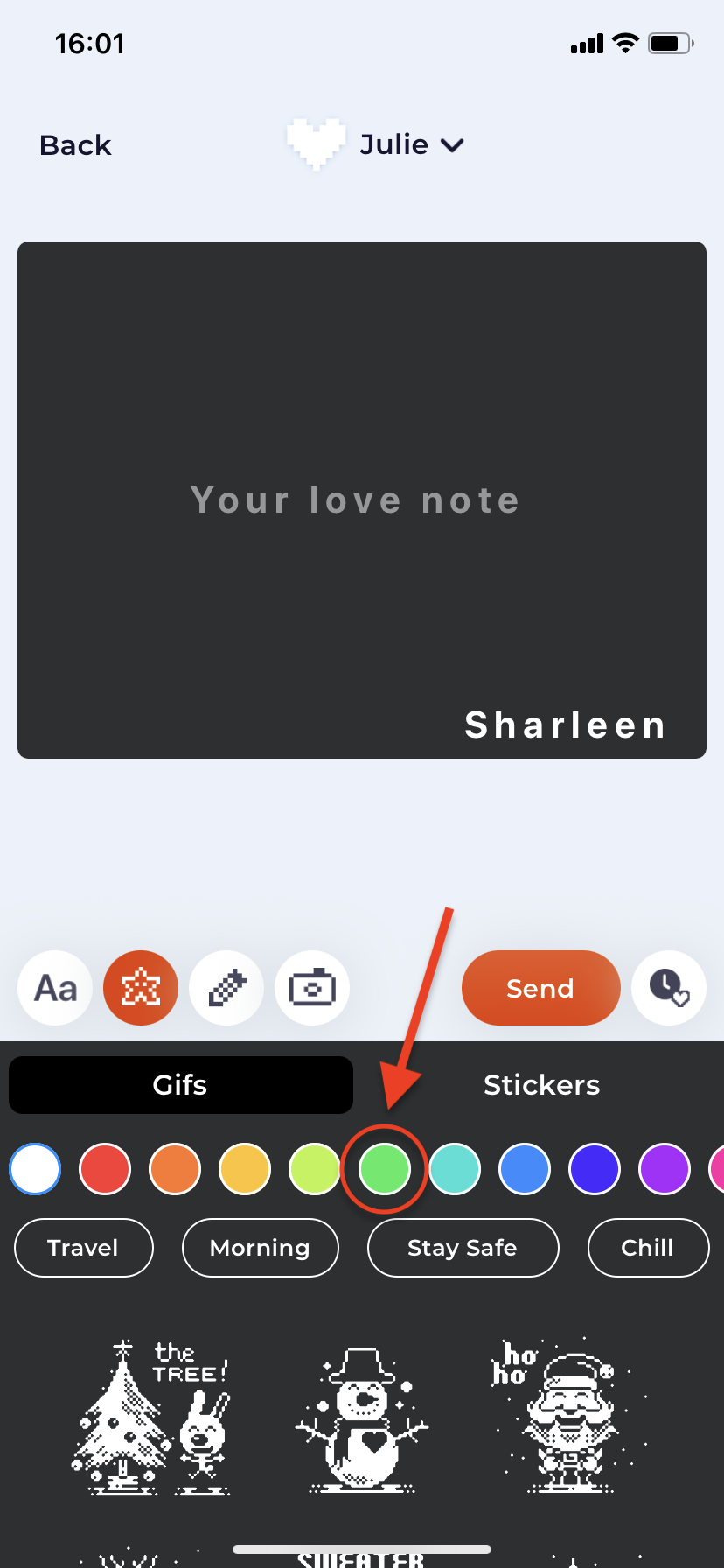The height and width of the screenshot is (1568, 724).
Task: Choose the red color swatch
Action: 105,1169
